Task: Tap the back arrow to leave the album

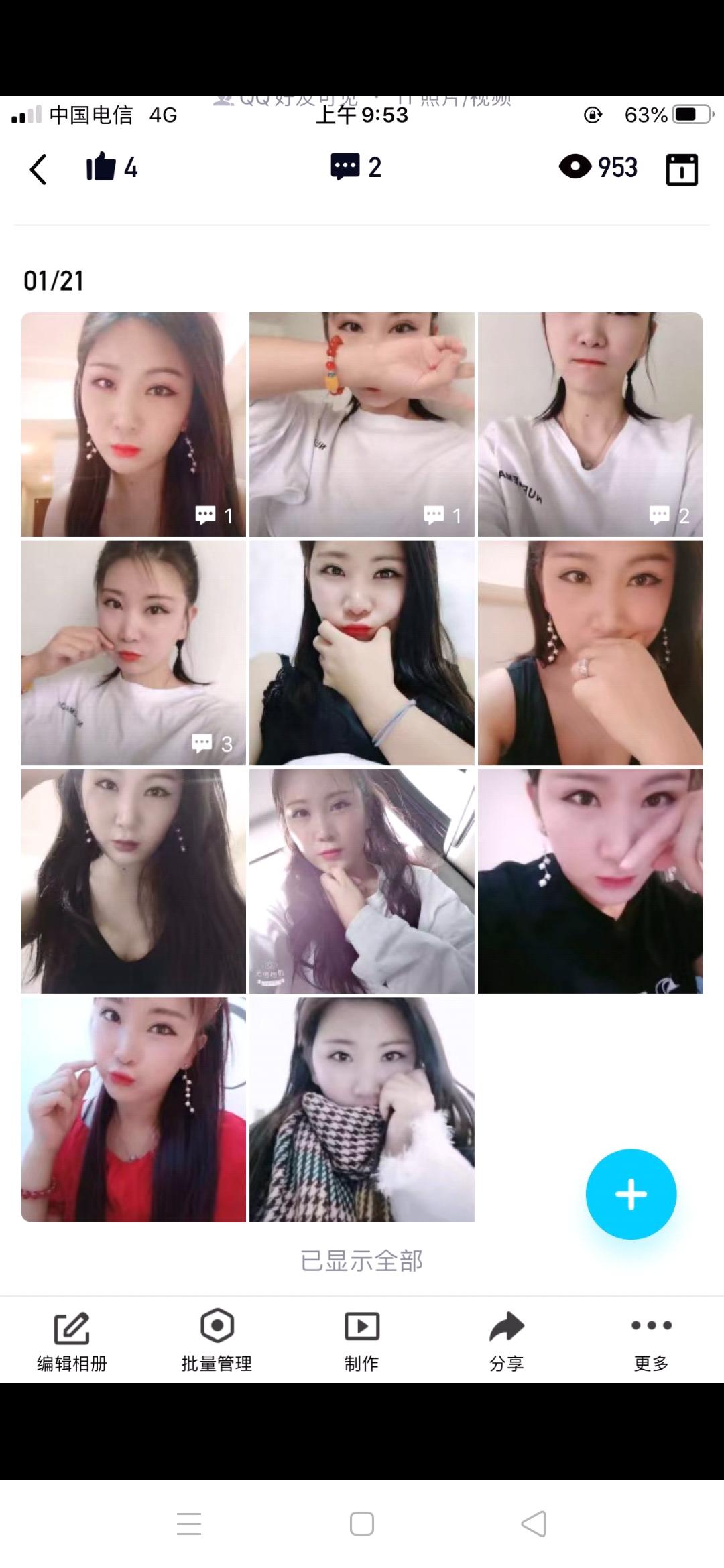Action: click(38, 170)
